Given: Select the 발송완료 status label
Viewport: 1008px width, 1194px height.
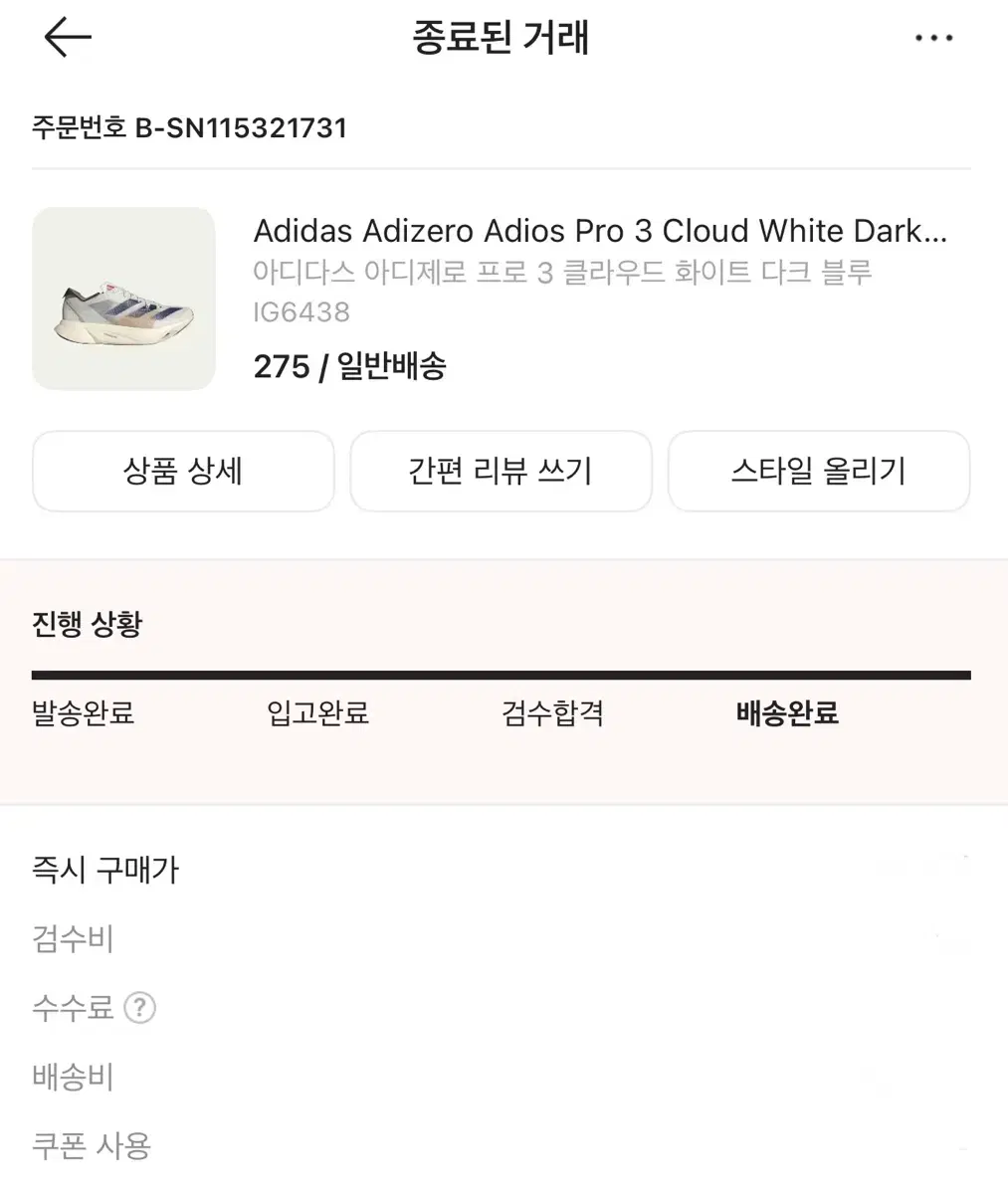Looking at the screenshot, I should (85, 712).
